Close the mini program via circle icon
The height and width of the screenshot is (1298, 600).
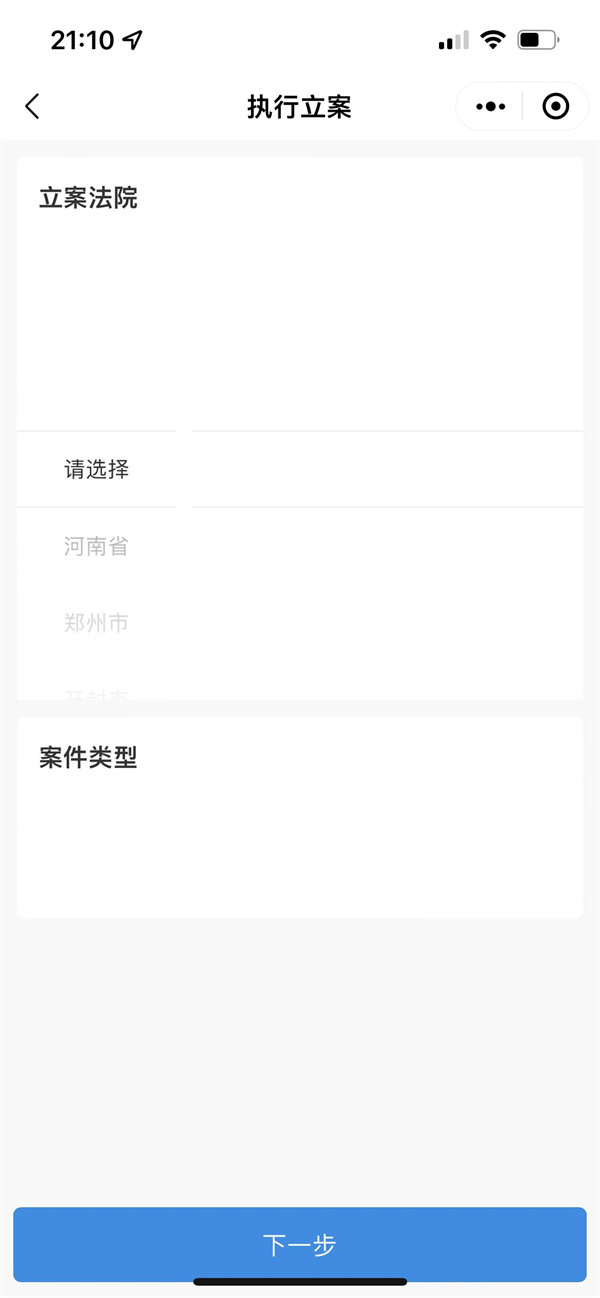pos(555,107)
